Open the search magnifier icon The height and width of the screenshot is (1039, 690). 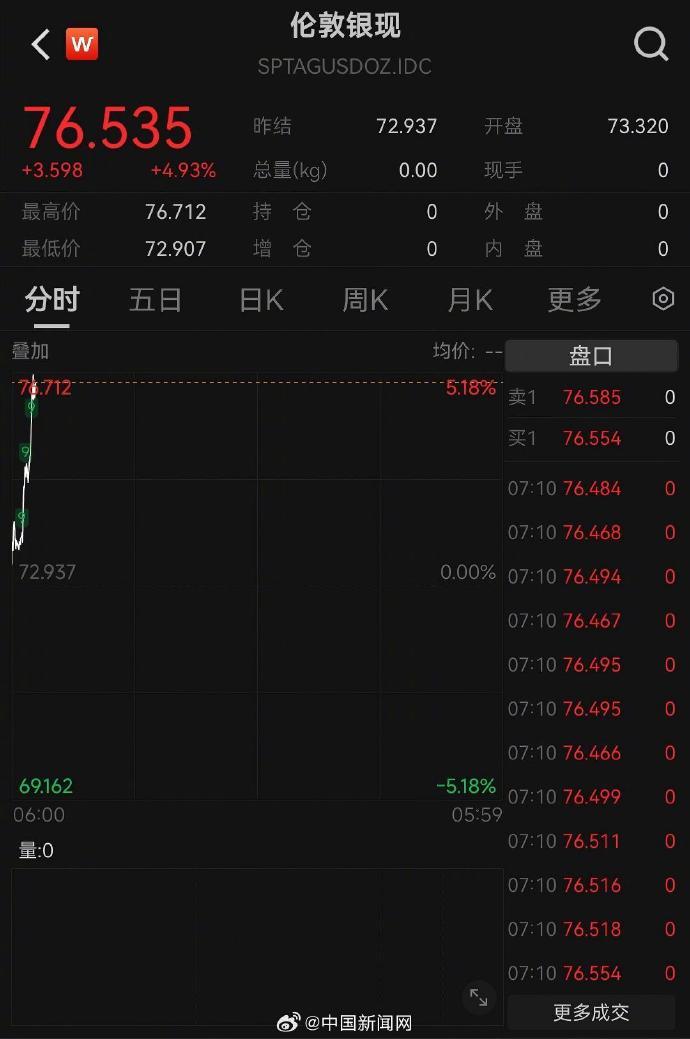(x=651, y=45)
